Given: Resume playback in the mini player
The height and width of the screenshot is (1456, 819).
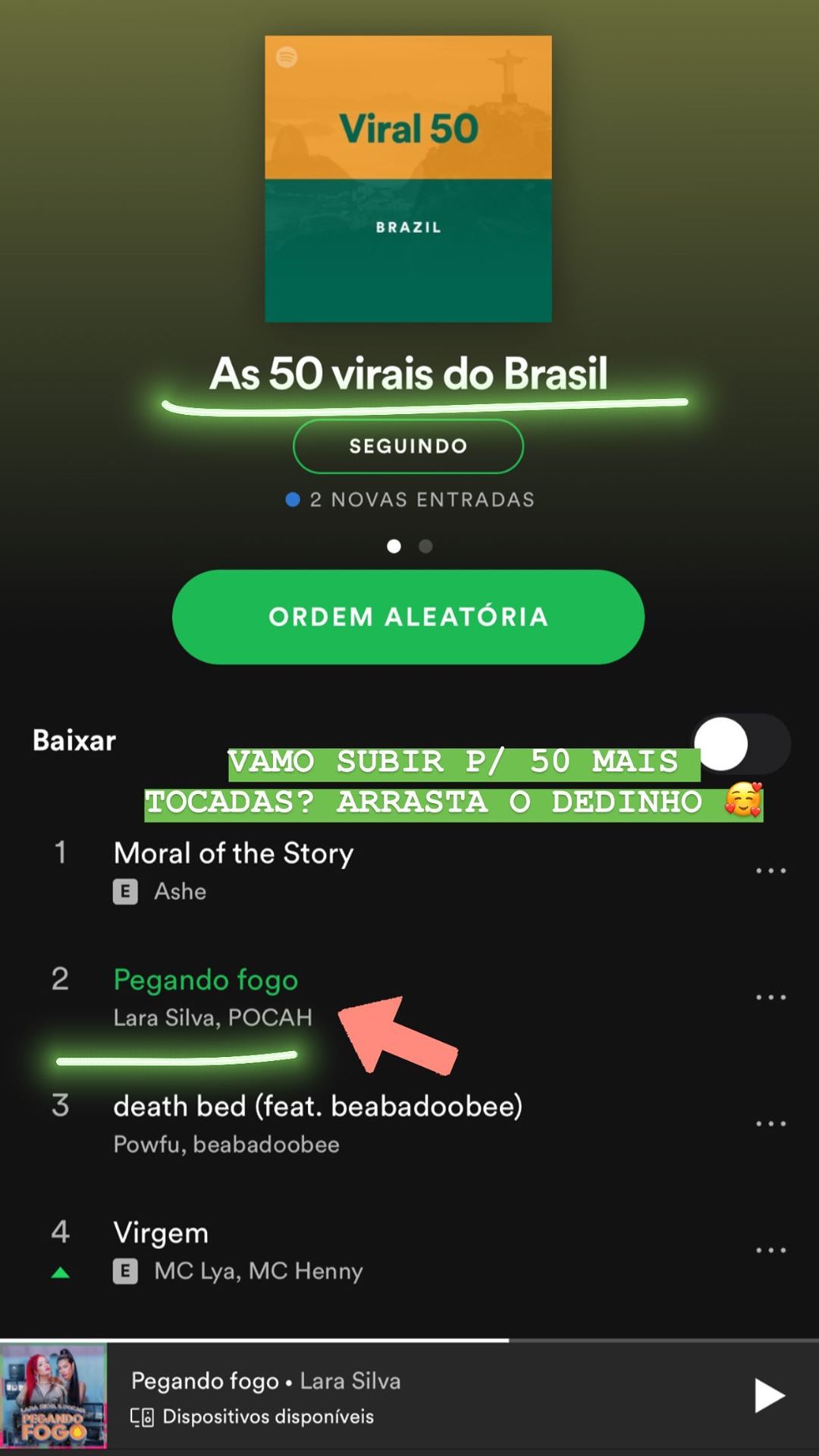Looking at the screenshot, I should 768,1396.
